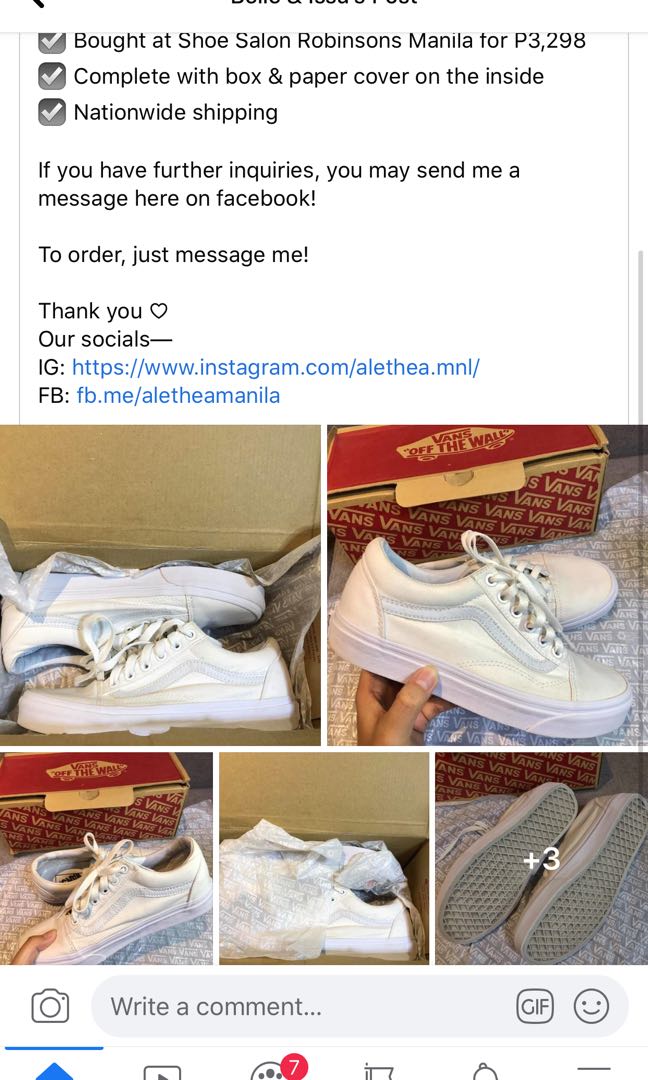Switch to the Home feed tab
648x1080 pixels.
tap(54, 1070)
